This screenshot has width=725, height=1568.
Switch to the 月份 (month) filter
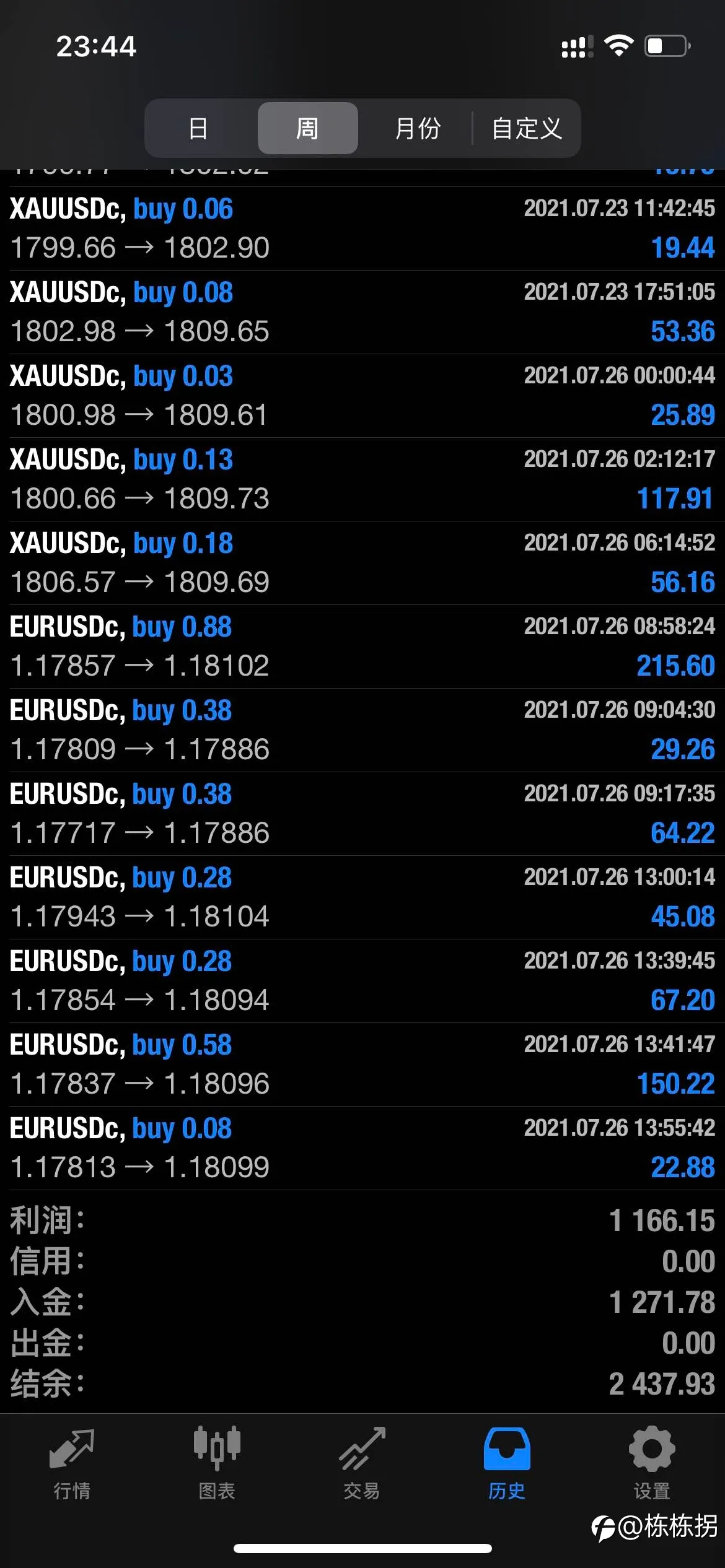click(418, 128)
